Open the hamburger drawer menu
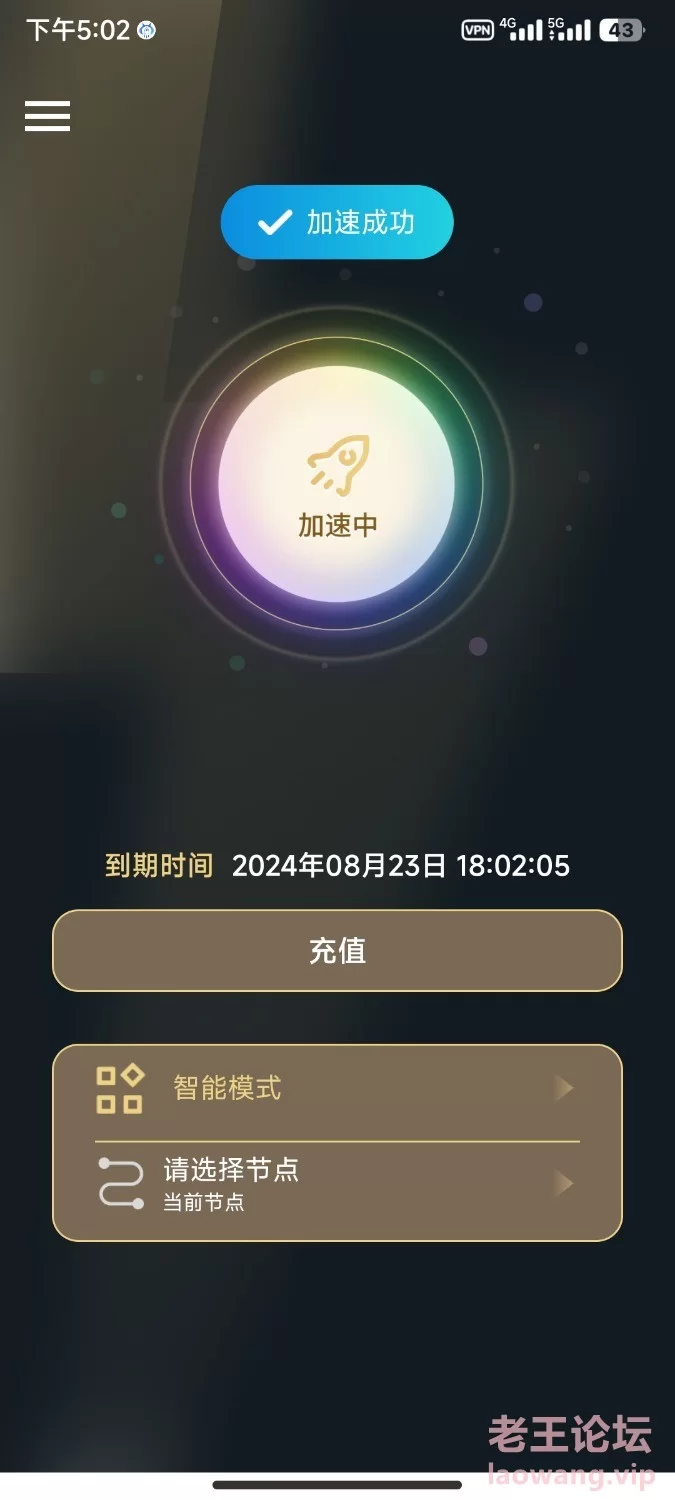Image resolution: width=675 pixels, height=1500 pixels. [x=47, y=116]
